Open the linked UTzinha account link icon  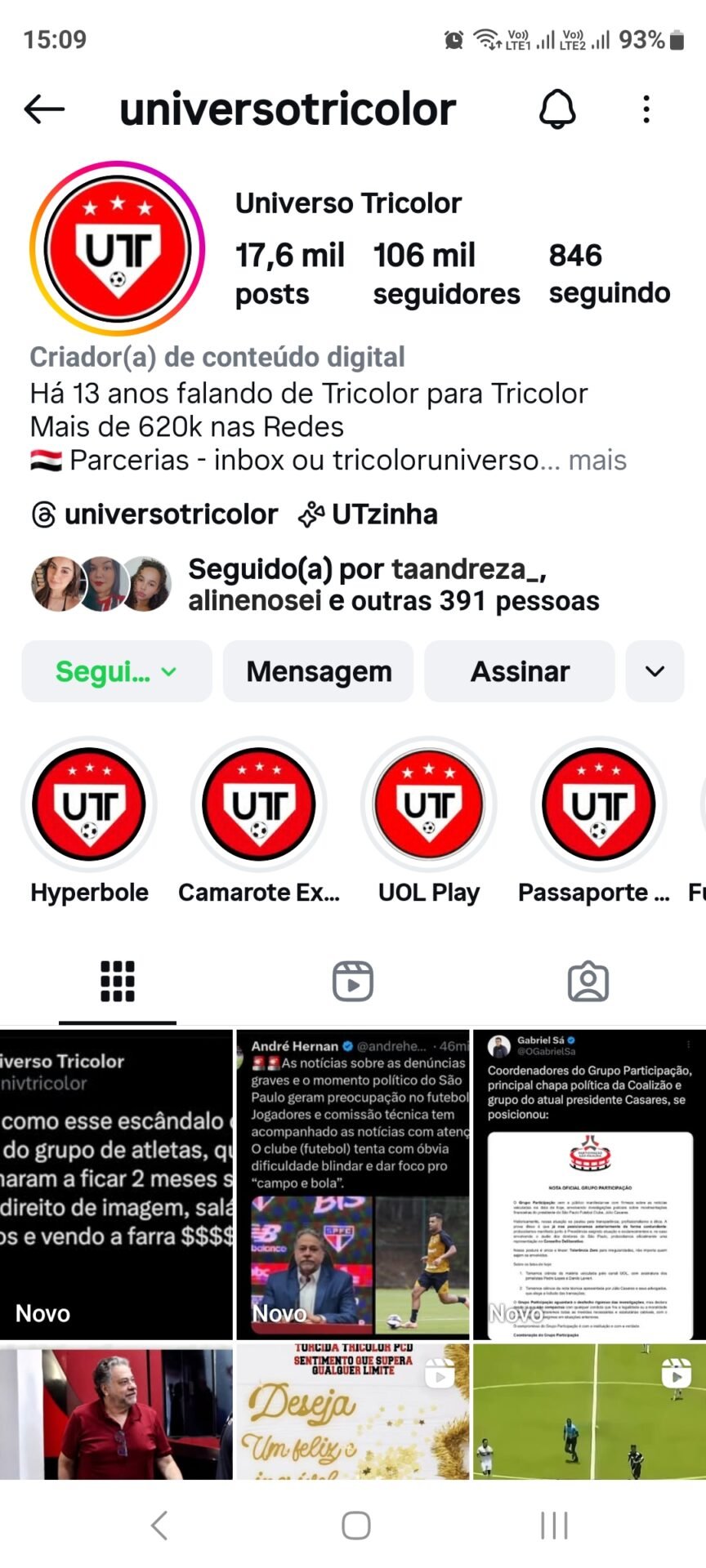312,514
